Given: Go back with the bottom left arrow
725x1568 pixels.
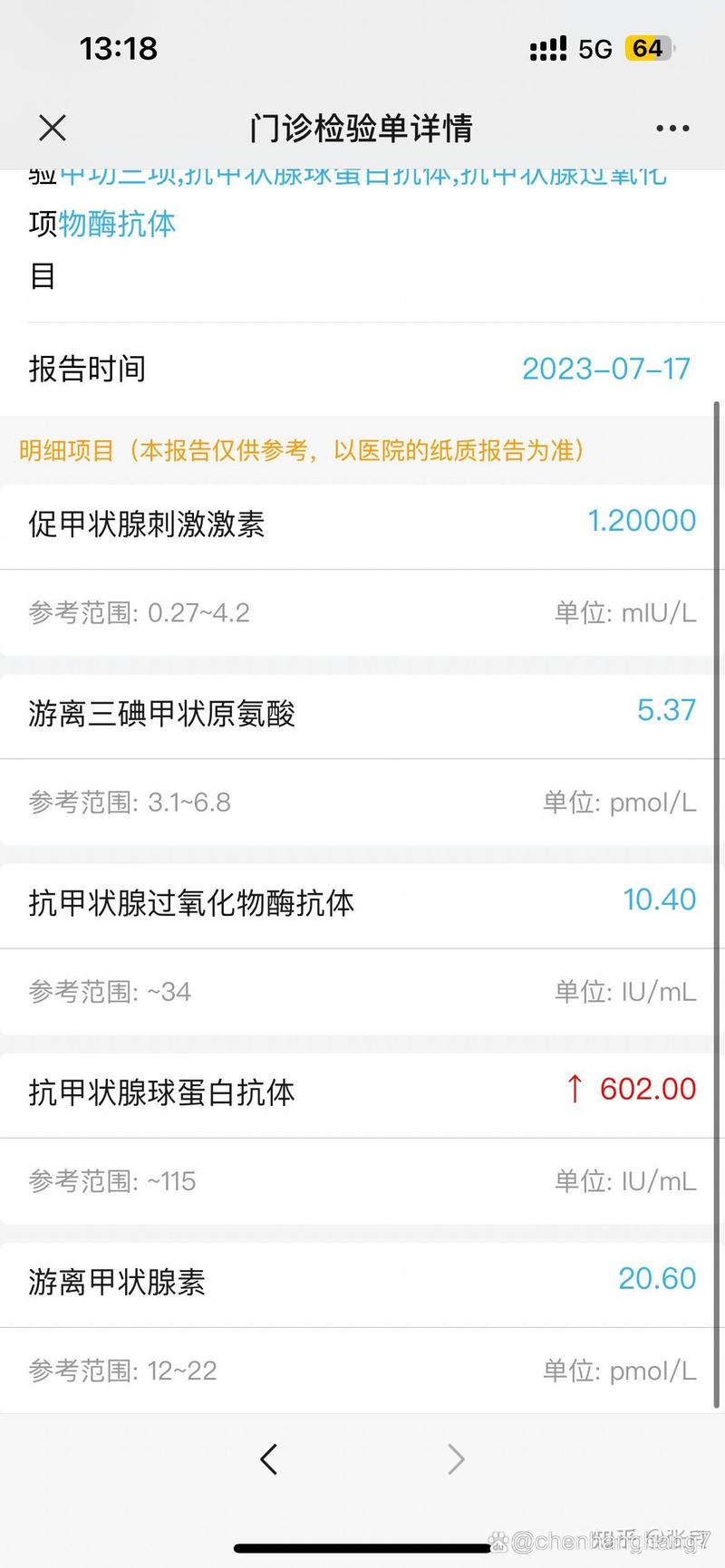Looking at the screenshot, I should pyautogui.click(x=268, y=1458).
